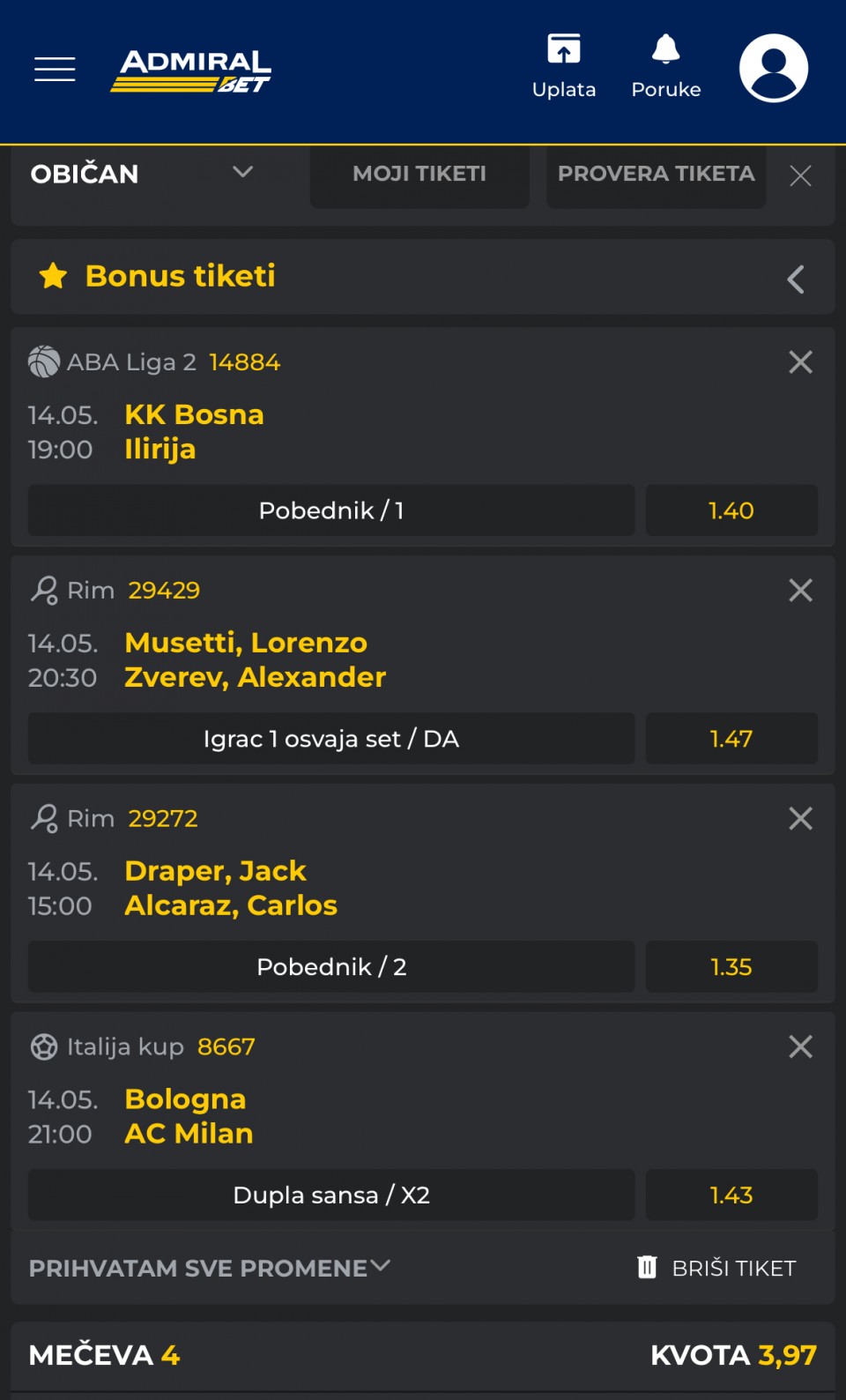
Task: Switch to PROVERA TIKETA tab
Action: [656, 175]
